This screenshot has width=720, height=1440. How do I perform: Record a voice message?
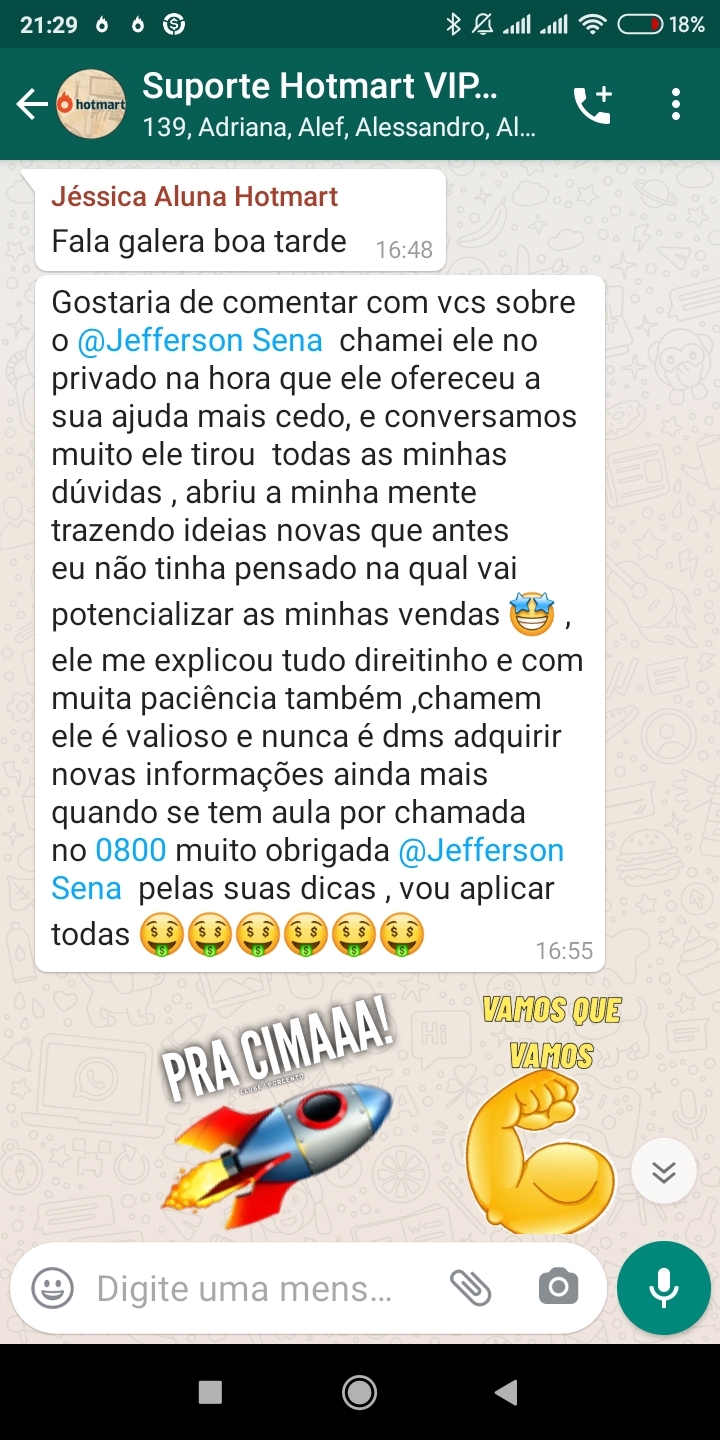[x=664, y=1288]
